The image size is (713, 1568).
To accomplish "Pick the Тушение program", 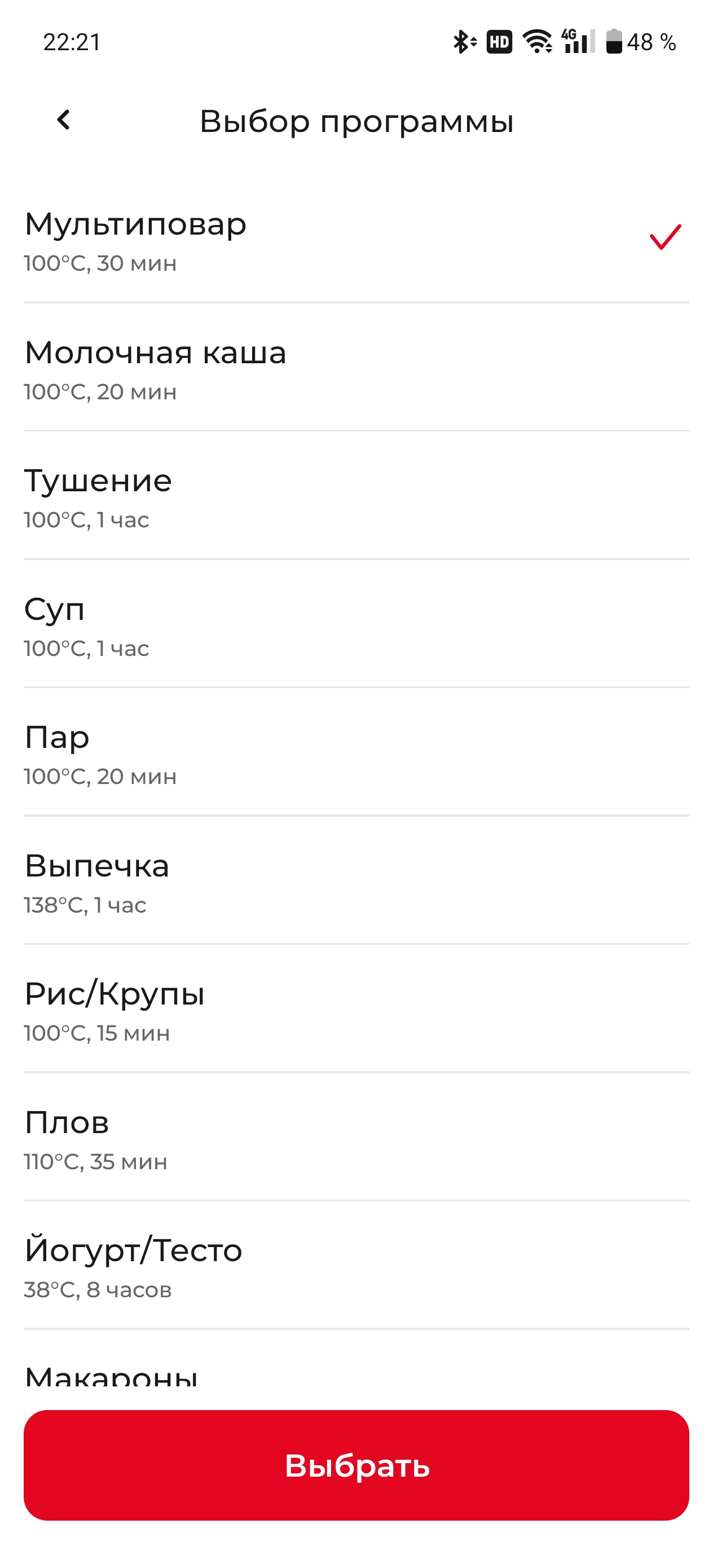I will click(356, 499).
